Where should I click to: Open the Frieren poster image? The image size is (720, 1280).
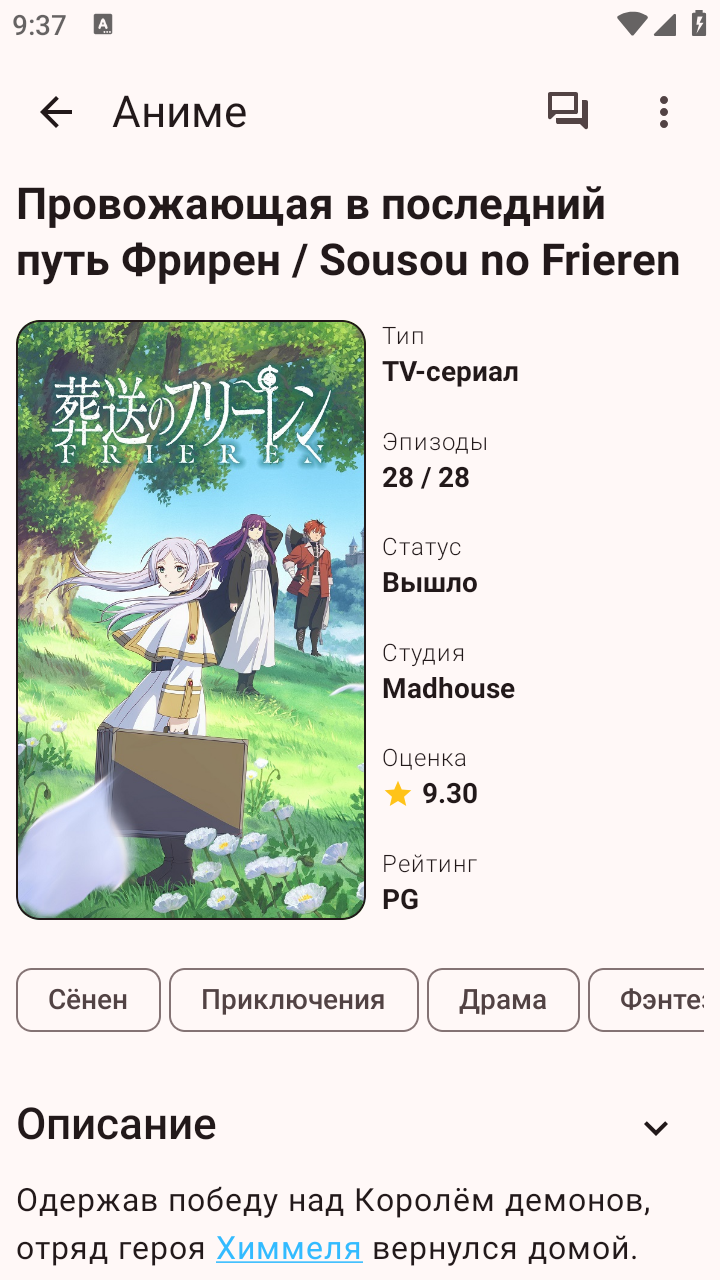(192, 617)
